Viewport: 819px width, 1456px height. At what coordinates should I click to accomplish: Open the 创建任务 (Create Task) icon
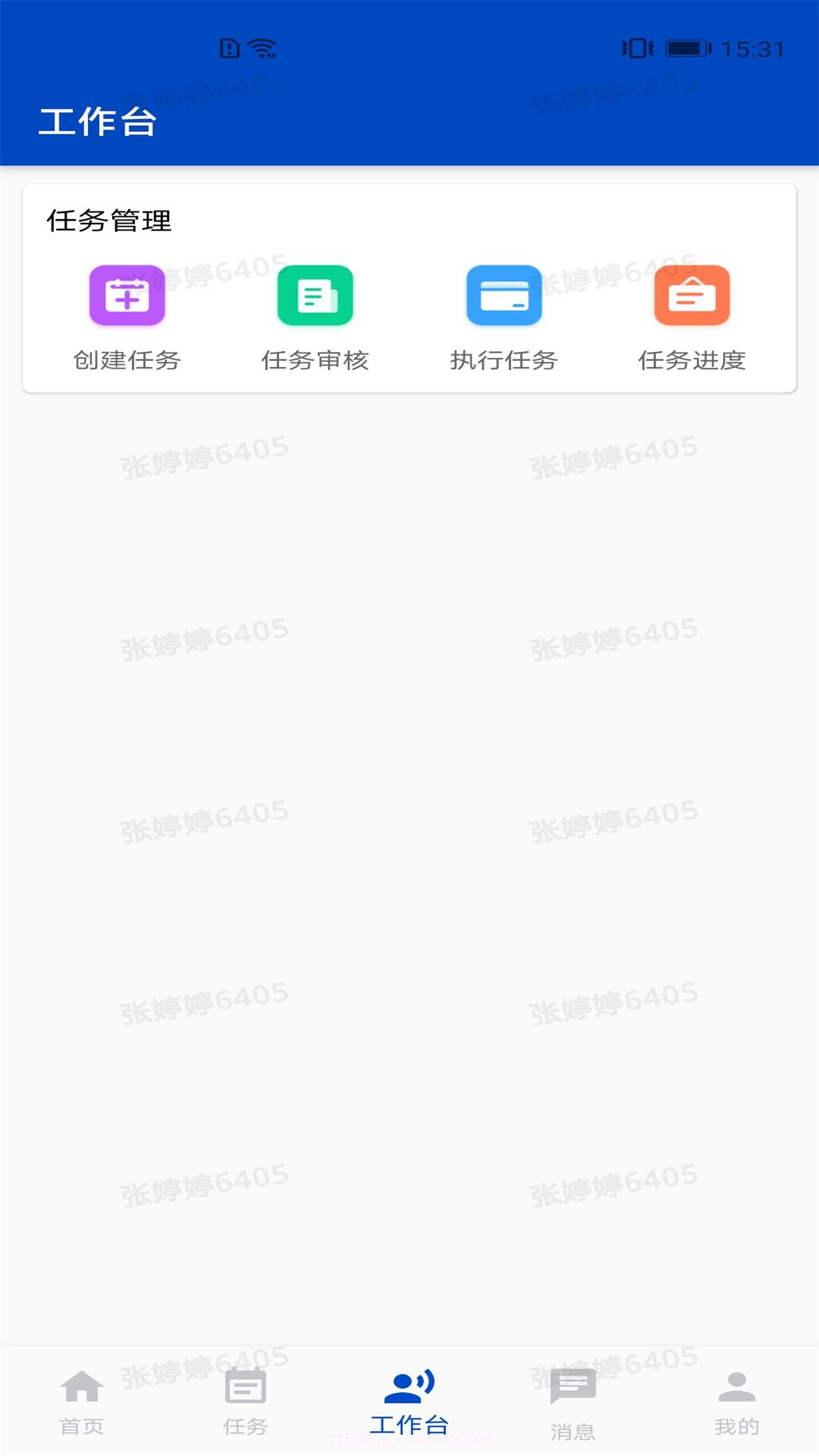(127, 297)
